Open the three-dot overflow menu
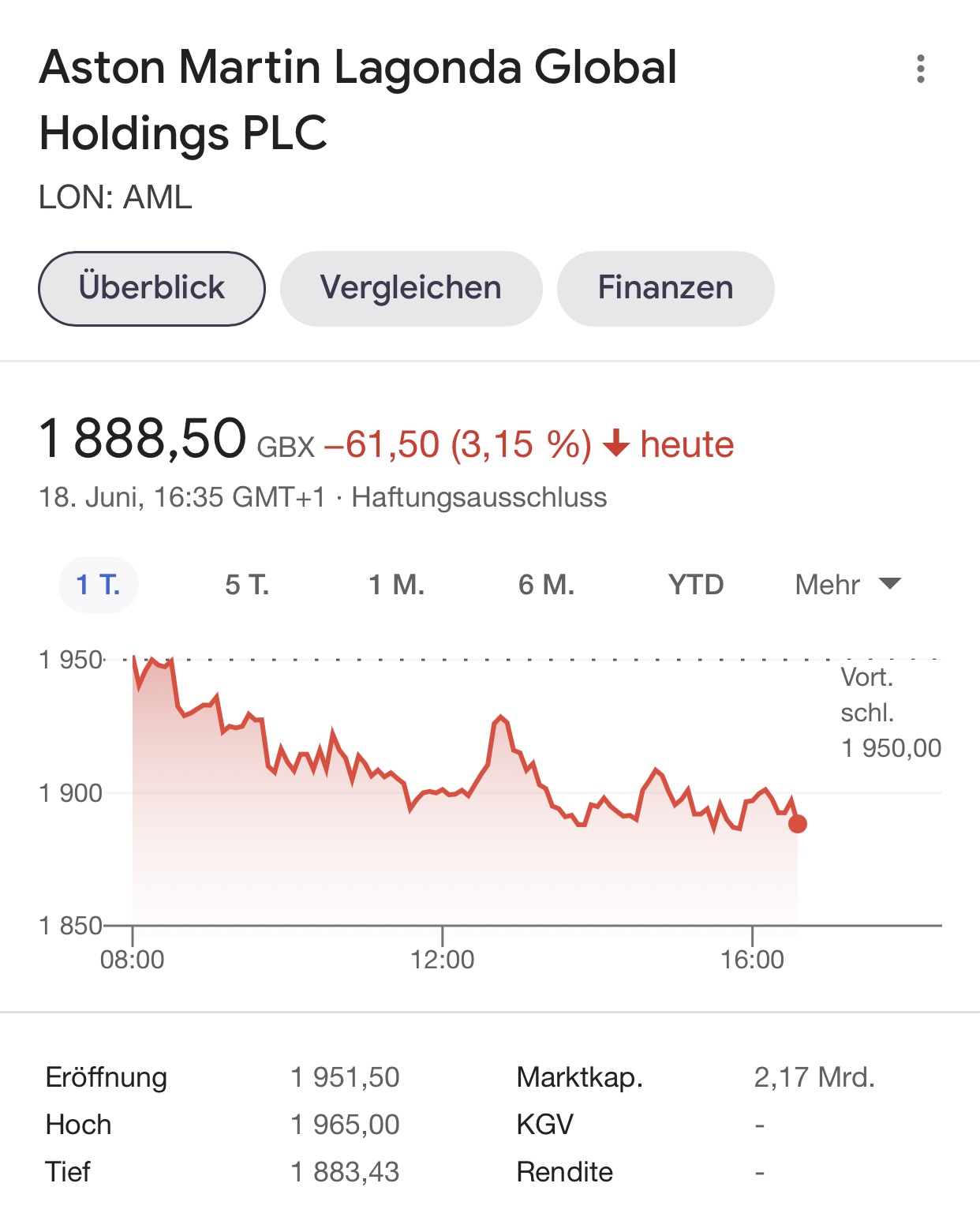980x1213 pixels. pos(920,69)
